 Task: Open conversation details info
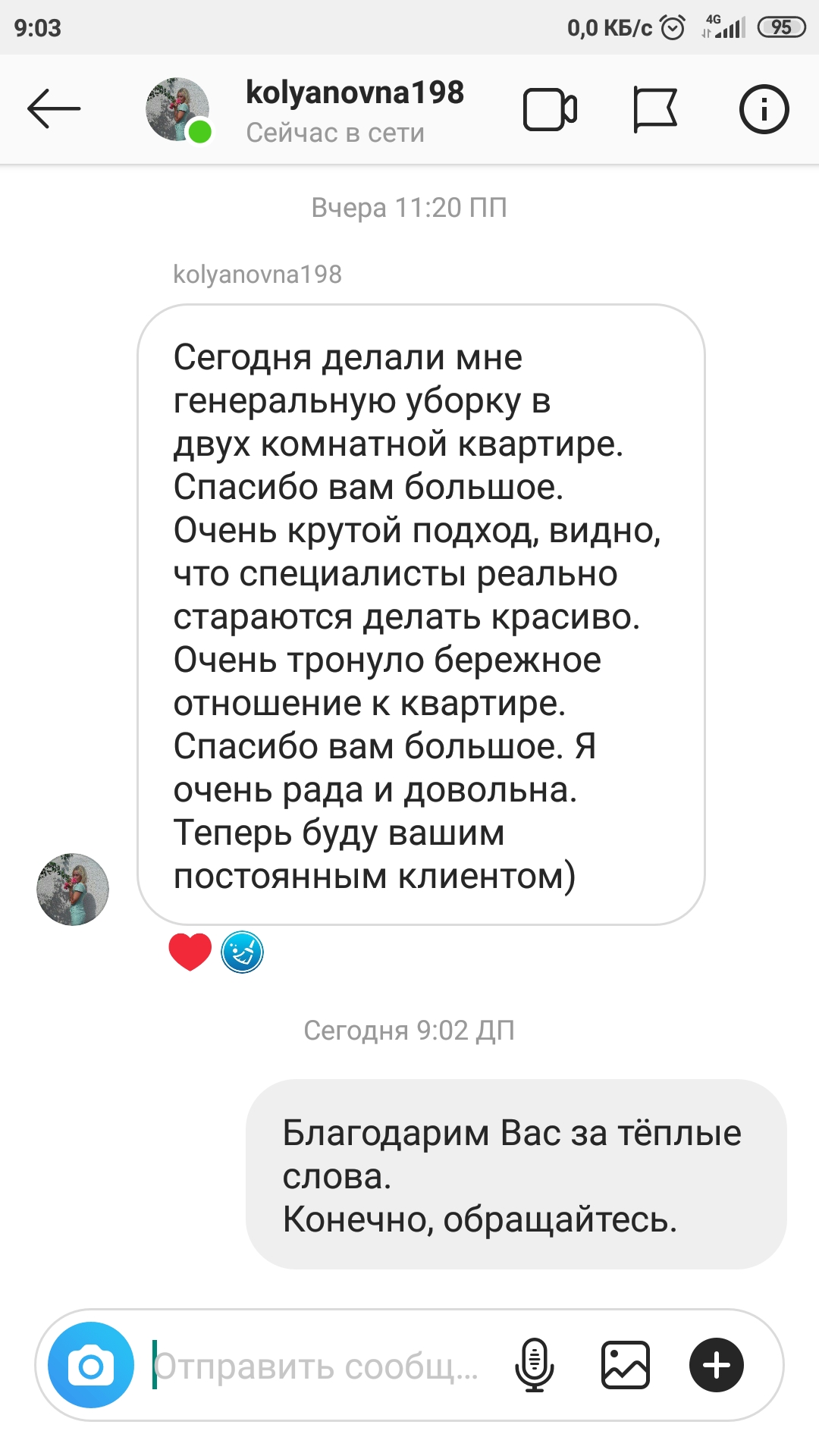[764, 110]
